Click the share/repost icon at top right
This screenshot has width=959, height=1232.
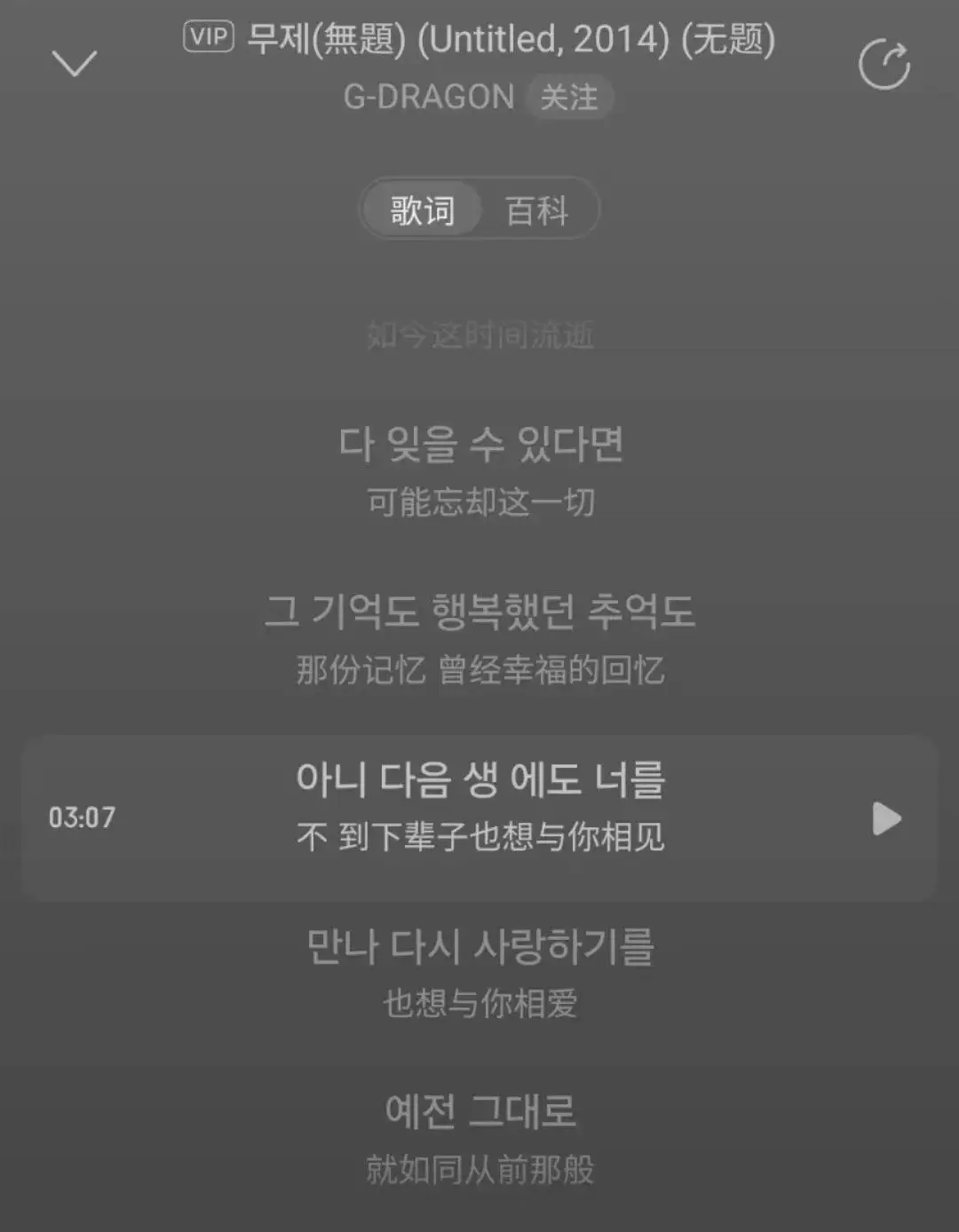[884, 62]
